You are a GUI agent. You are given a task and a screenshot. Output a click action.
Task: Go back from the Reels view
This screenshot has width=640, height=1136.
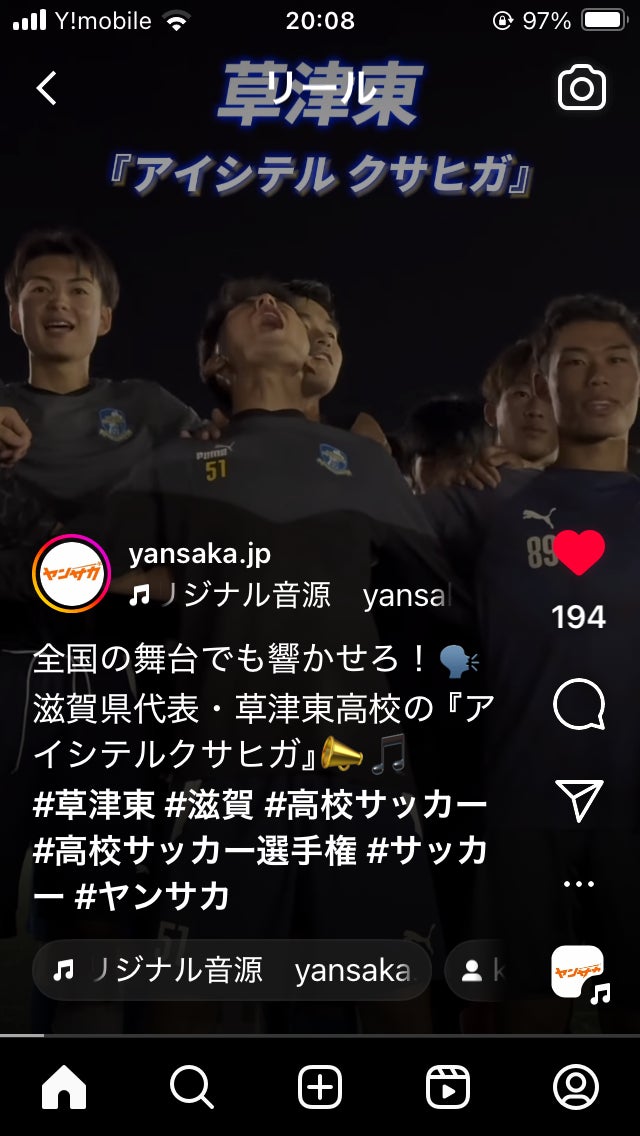pos(46,88)
